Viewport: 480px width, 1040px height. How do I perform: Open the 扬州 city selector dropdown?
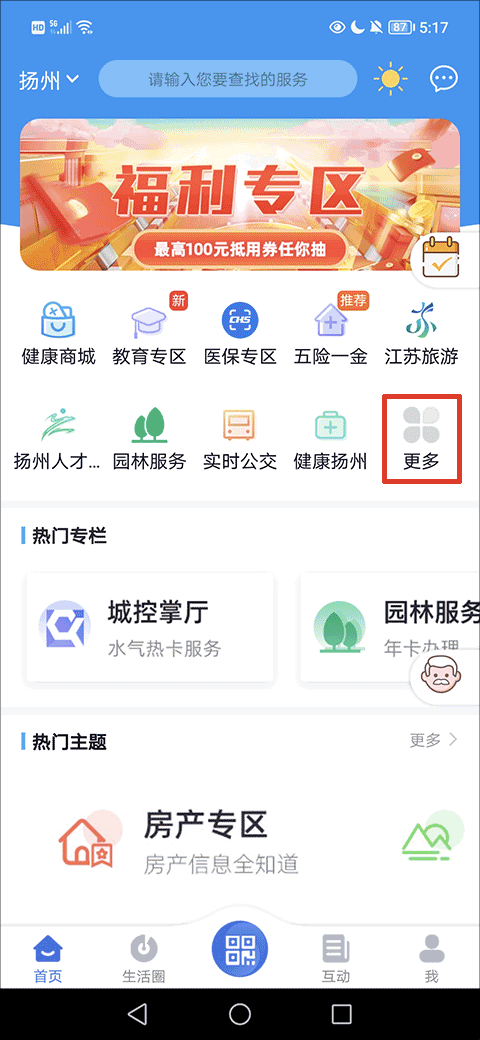click(x=49, y=80)
